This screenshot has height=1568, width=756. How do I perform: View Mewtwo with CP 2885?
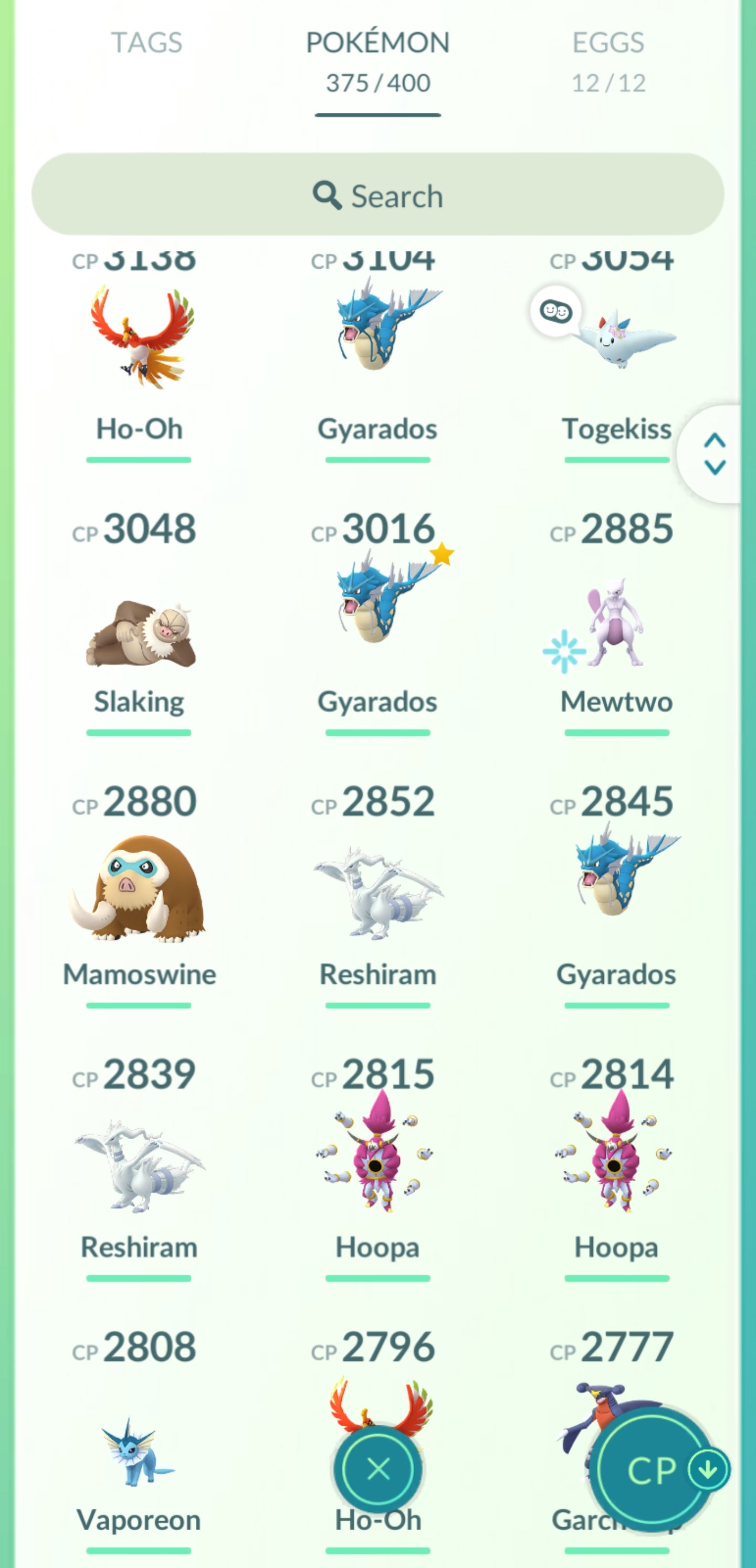tap(616, 627)
